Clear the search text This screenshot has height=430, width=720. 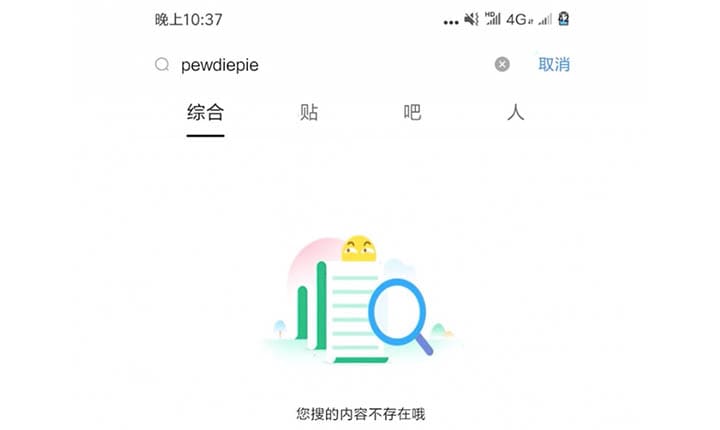[502, 65]
